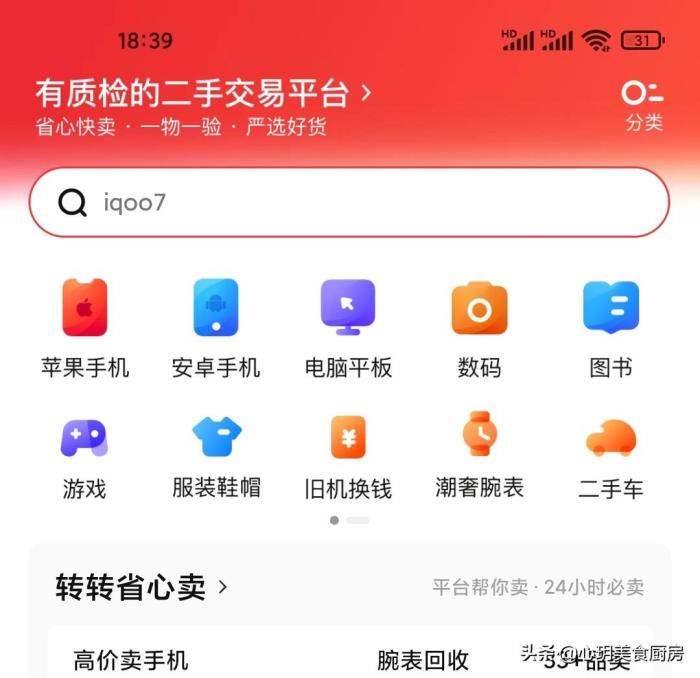
Task: Browse the 安卓手机 category
Action: tap(216, 327)
